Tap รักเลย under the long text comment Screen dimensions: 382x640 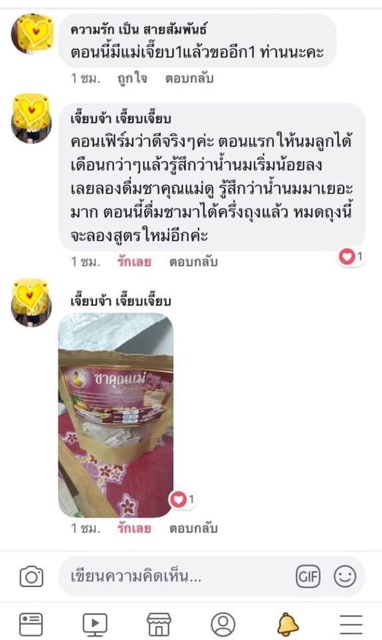pos(134,261)
